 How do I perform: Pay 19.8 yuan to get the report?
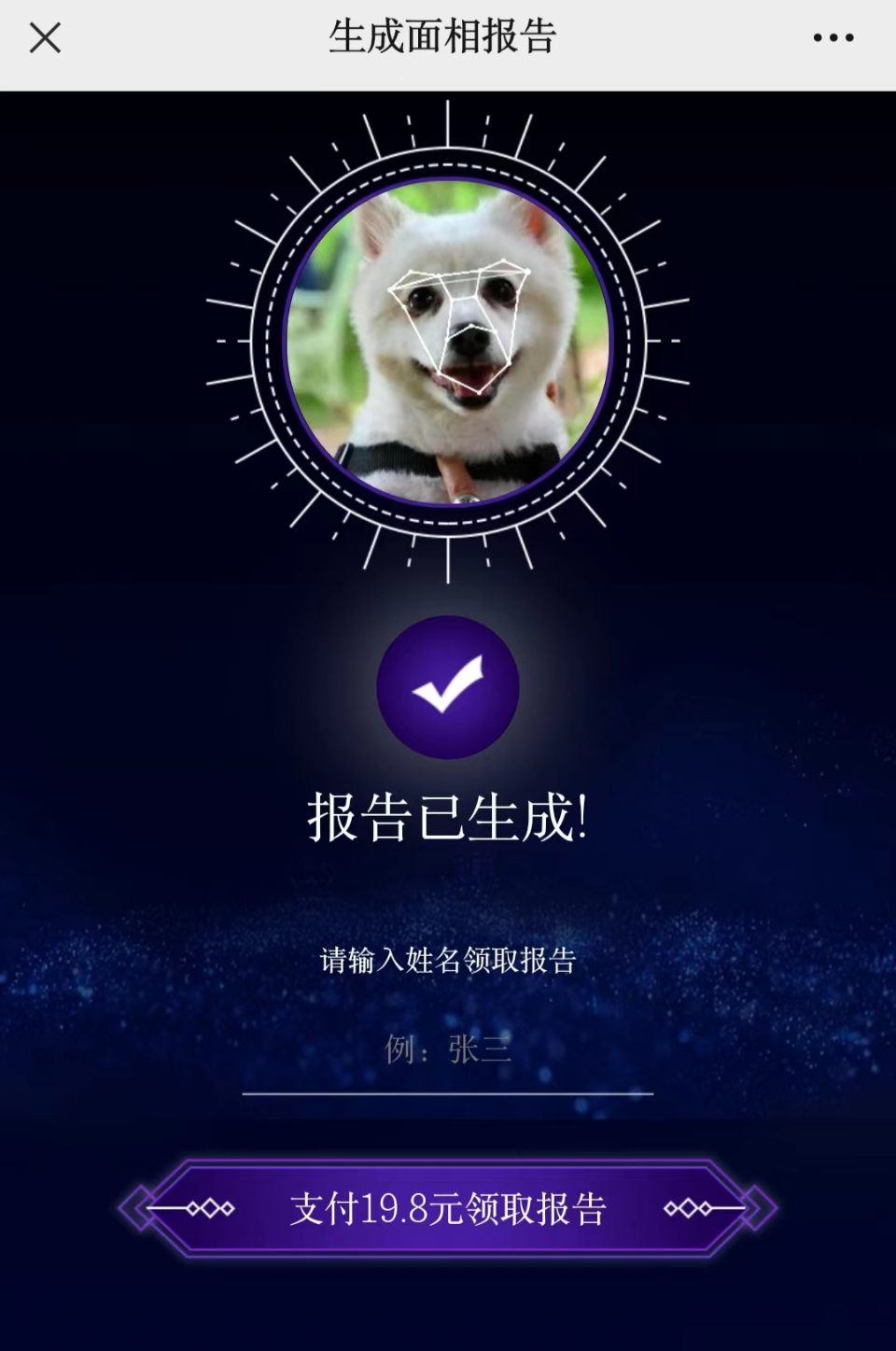pos(448,1209)
